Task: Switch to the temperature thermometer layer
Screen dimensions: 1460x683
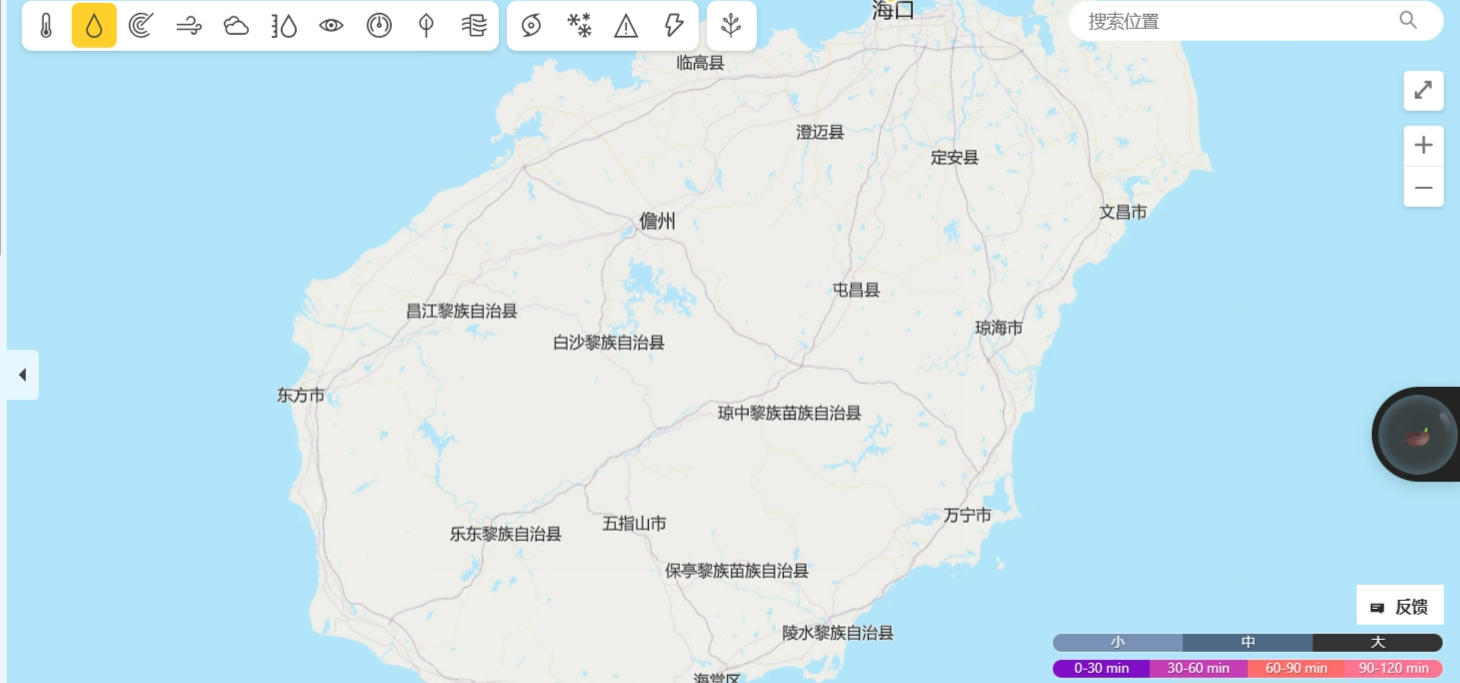Action: tap(46, 26)
